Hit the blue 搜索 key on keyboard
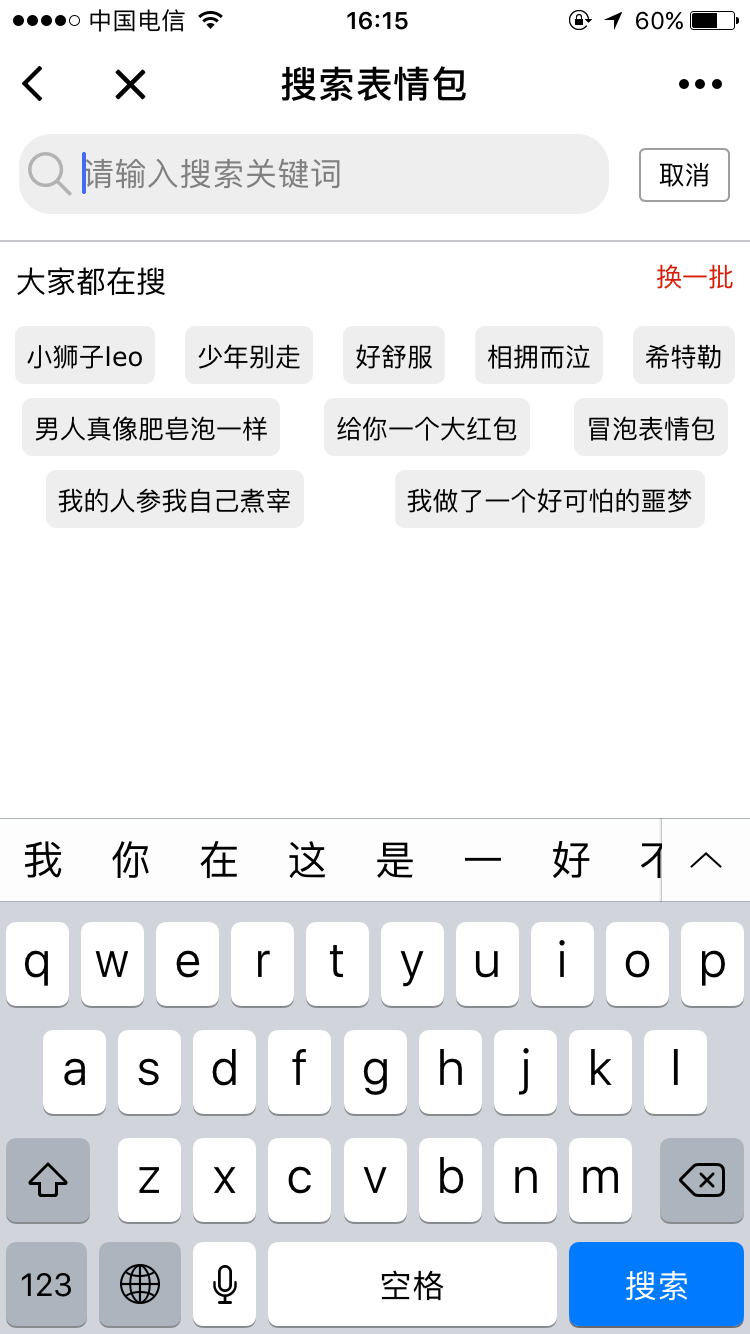The height and width of the screenshot is (1334, 750). (657, 1284)
